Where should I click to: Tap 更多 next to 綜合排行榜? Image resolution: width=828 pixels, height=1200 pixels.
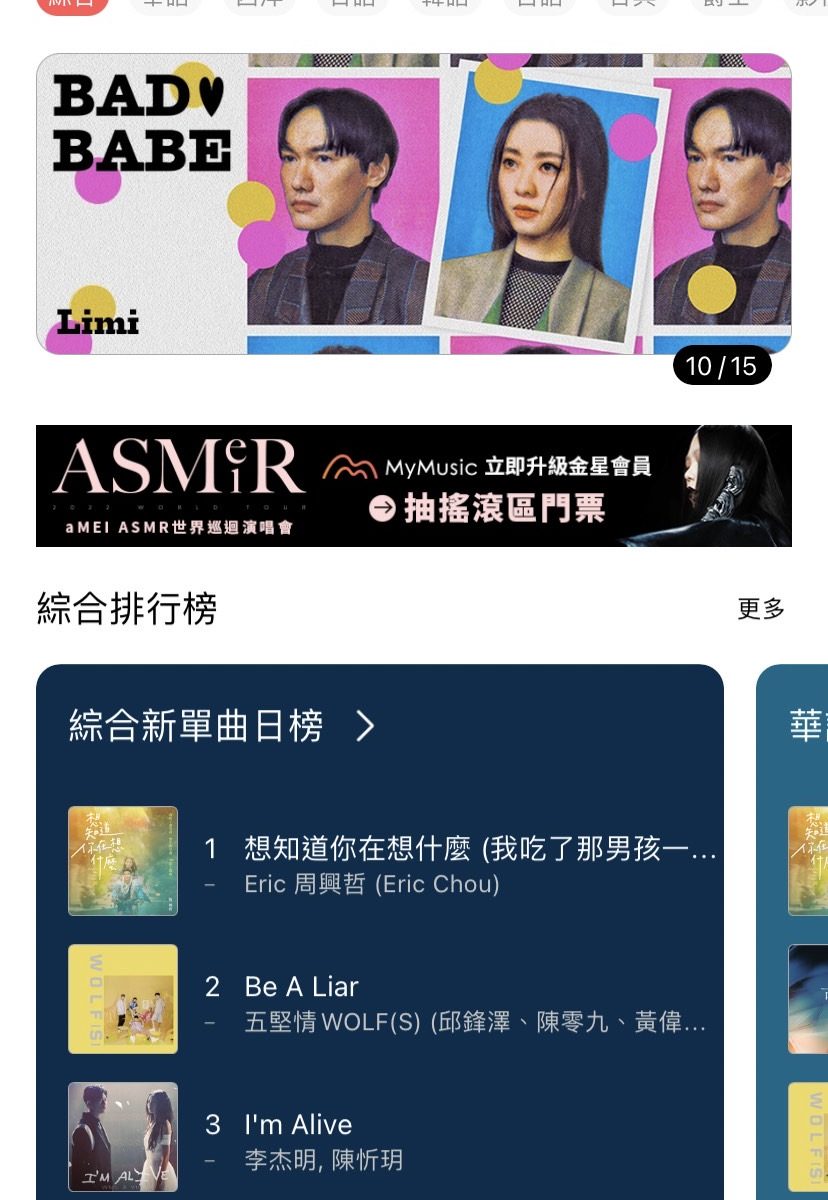760,609
